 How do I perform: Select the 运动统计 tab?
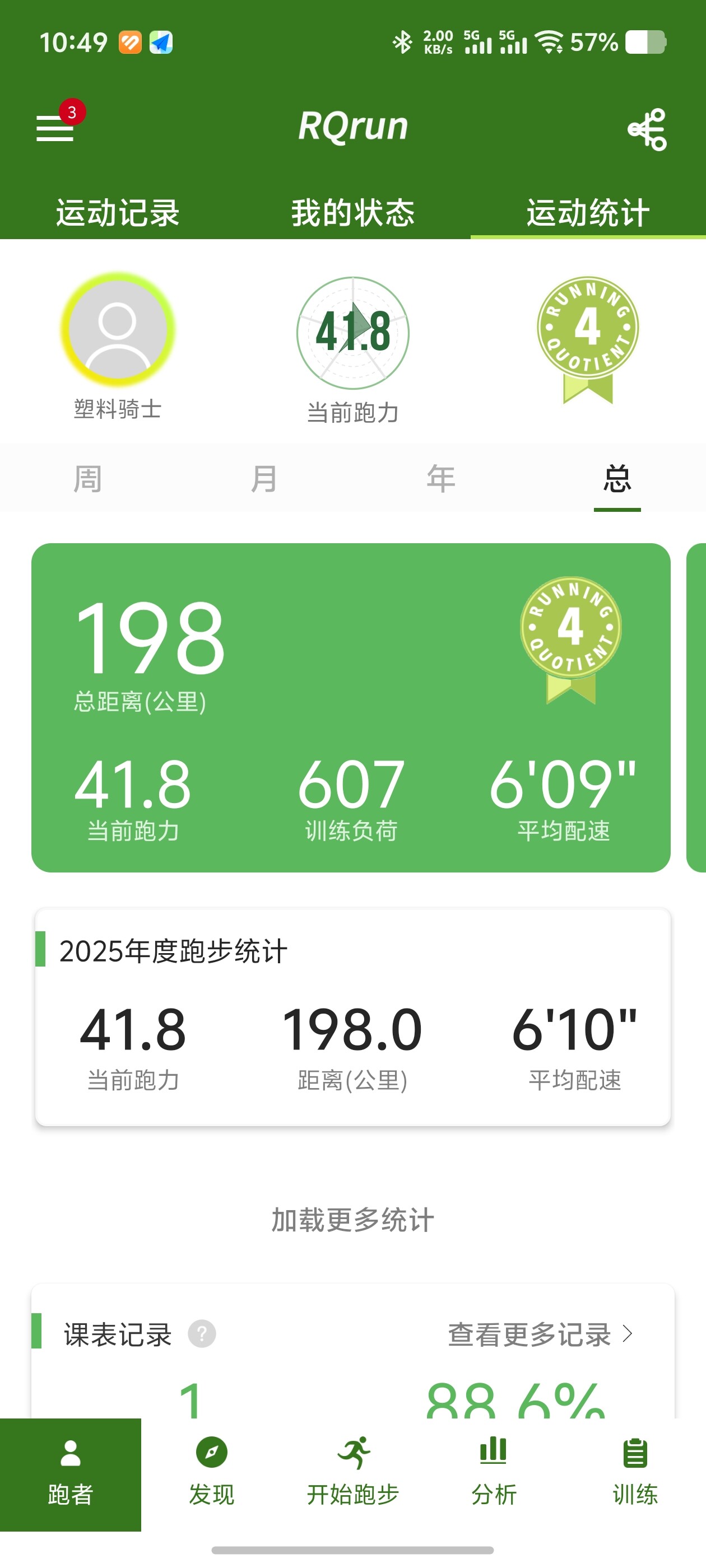coord(588,212)
